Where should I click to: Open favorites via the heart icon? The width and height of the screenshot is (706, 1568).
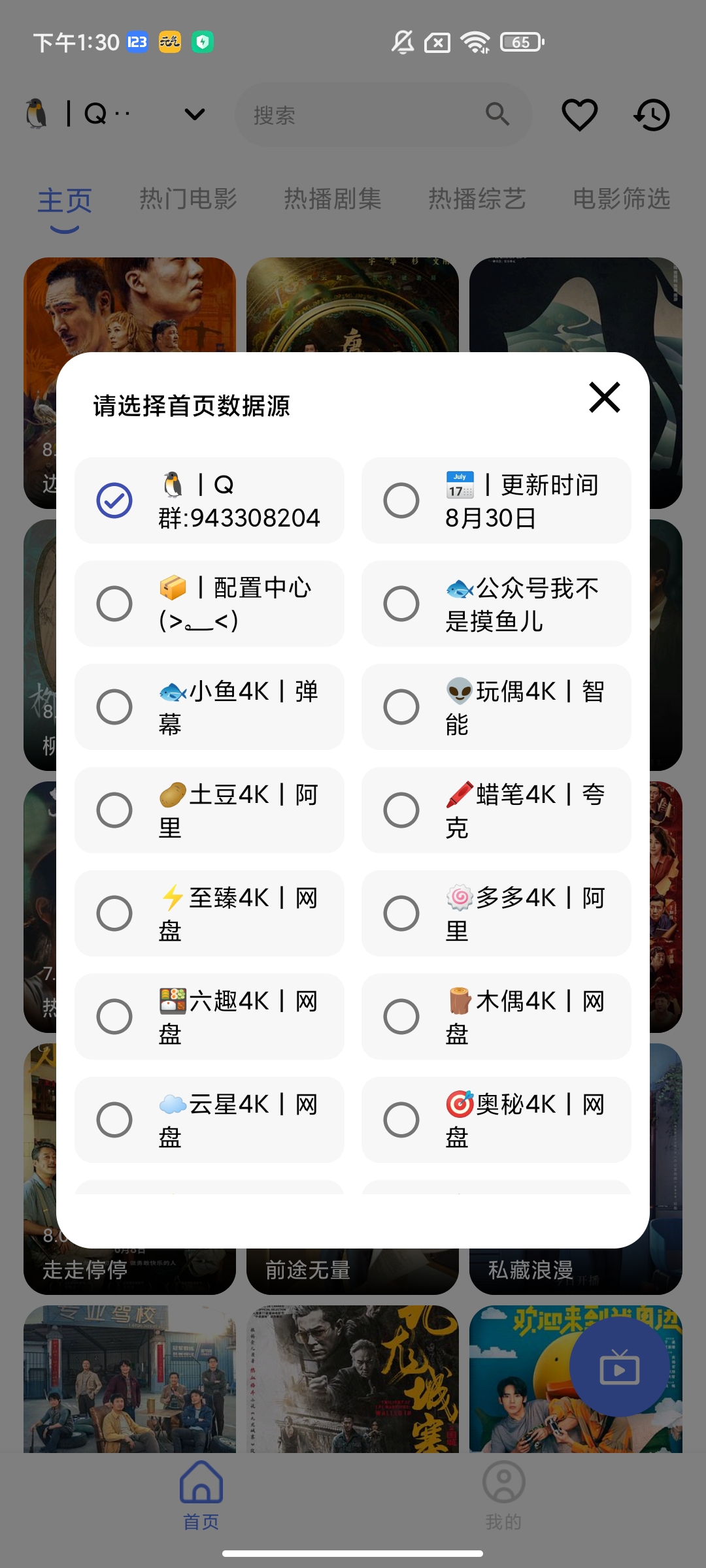(579, 114)
